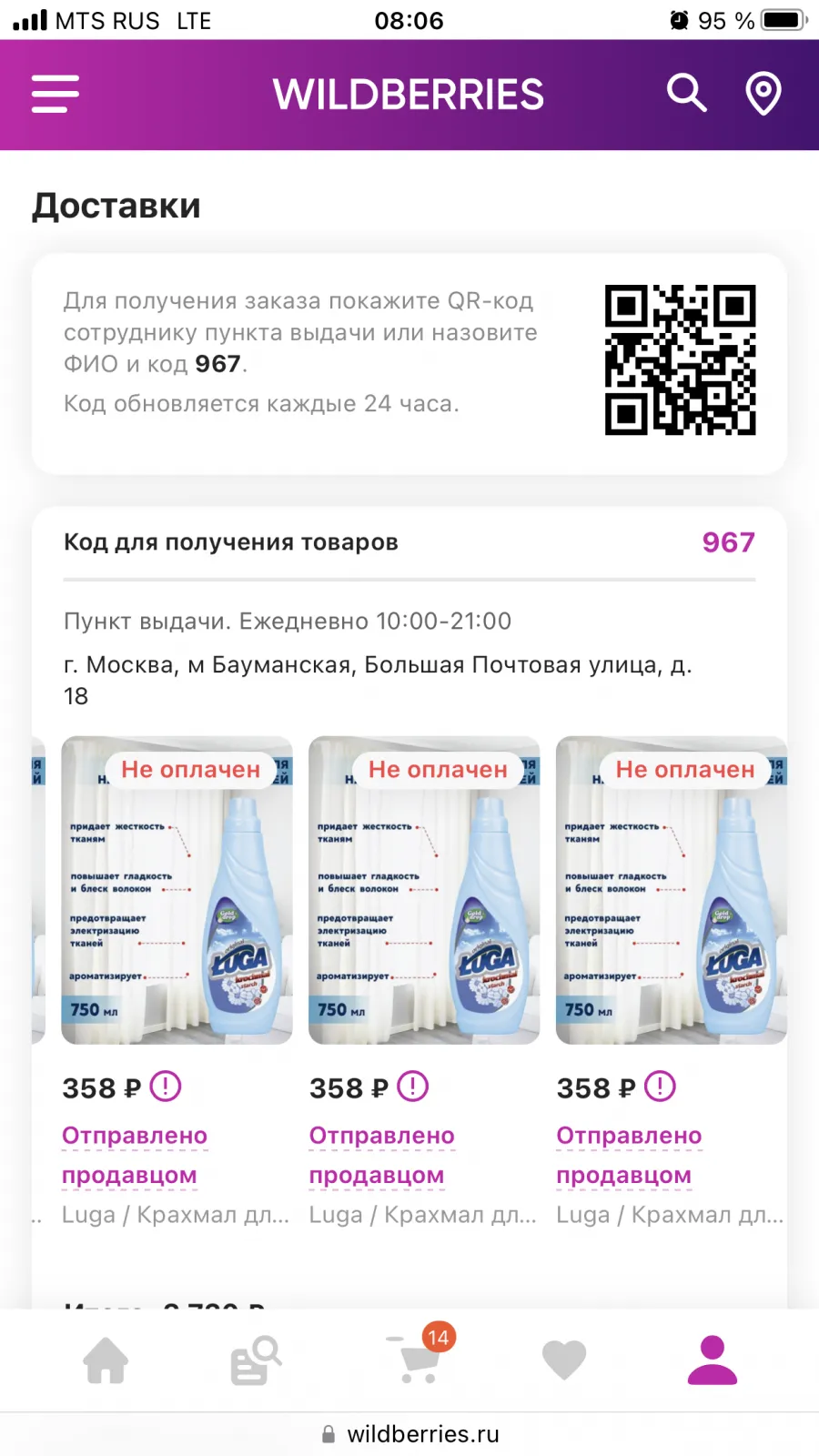Open the middle Luga starch product tile
This screenshot has height=1456, width=819.
click(424, 890)
